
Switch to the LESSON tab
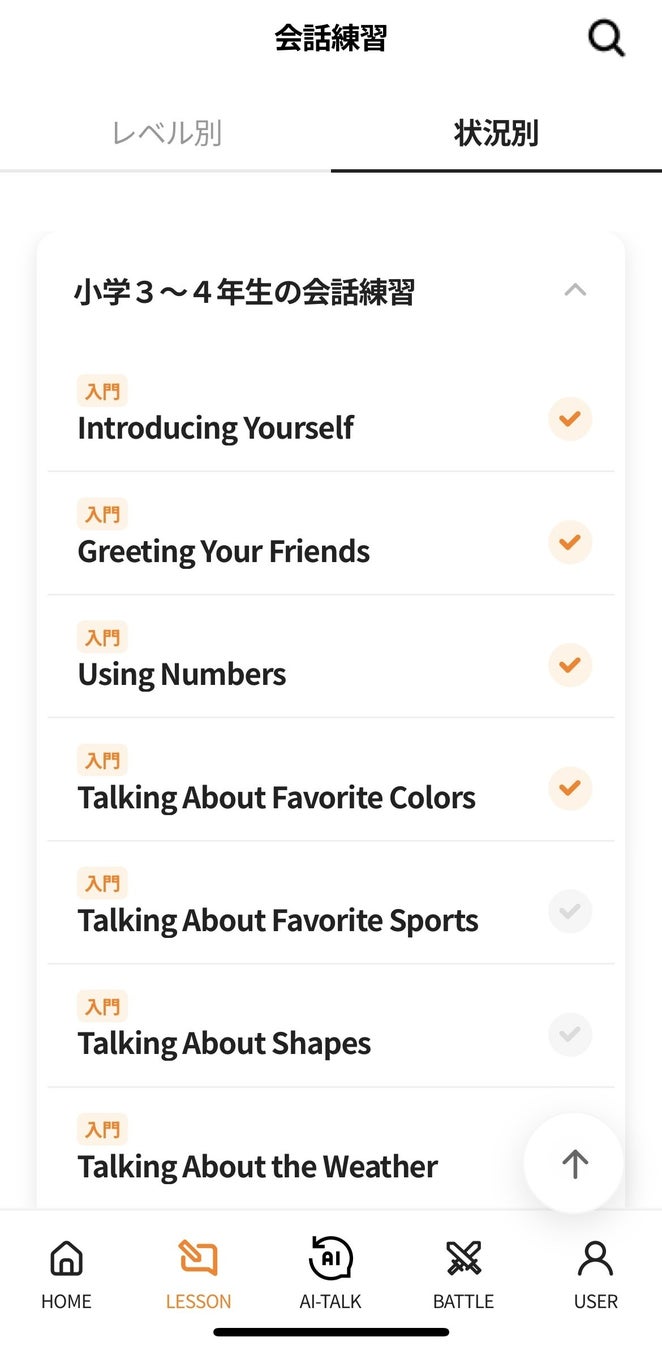[x=198, y=1274]
